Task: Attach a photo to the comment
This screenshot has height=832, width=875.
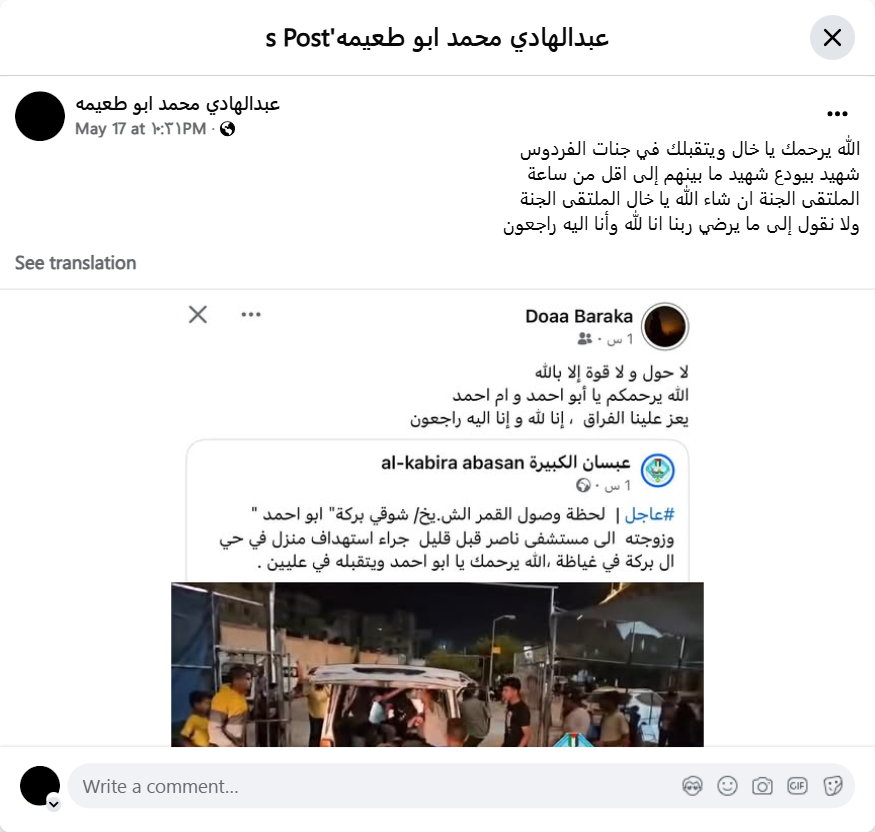Action: point(762,786)
